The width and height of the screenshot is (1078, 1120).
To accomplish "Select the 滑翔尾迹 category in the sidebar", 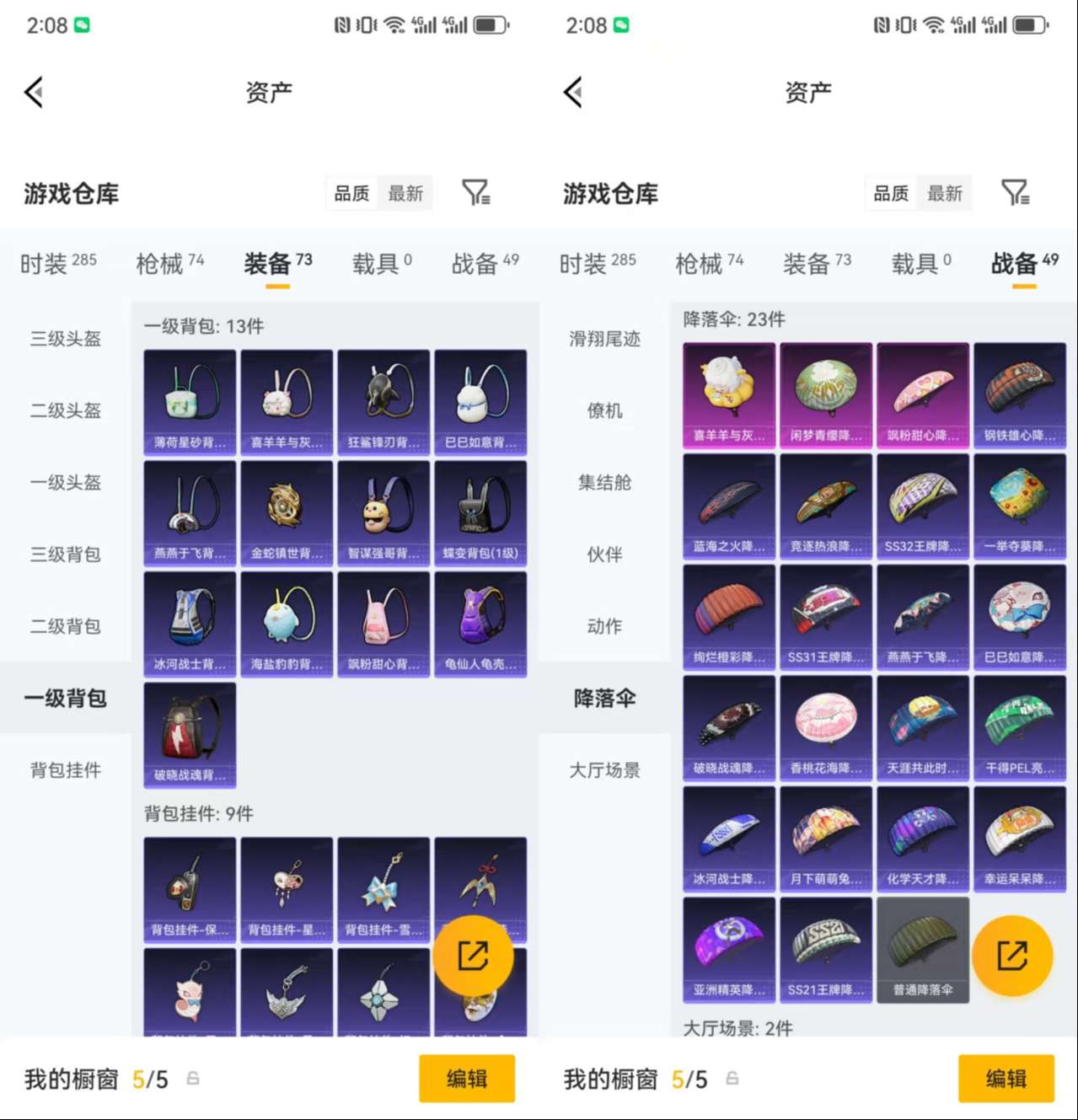I will [x=603, y=339].
